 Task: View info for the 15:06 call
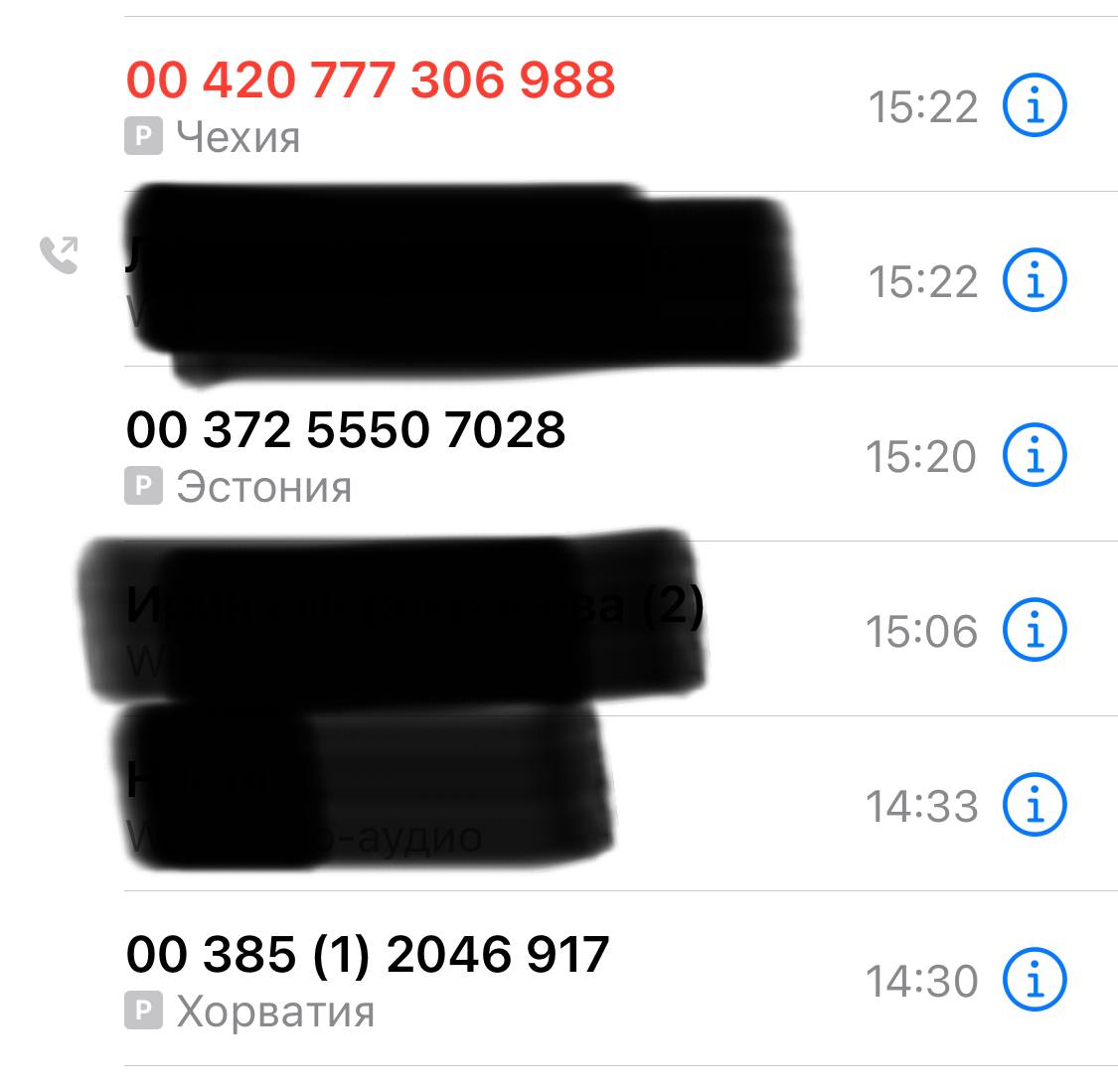tap(1035, 630)
